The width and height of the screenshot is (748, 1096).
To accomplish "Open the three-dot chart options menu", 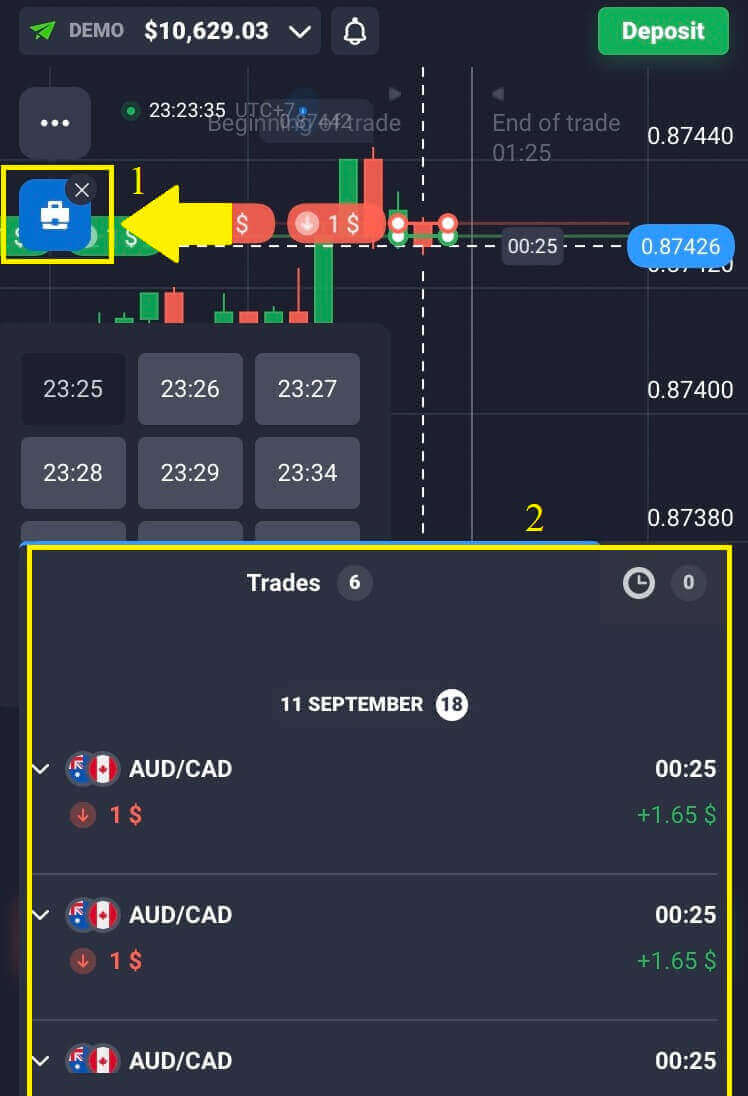I will click(55, 122).
